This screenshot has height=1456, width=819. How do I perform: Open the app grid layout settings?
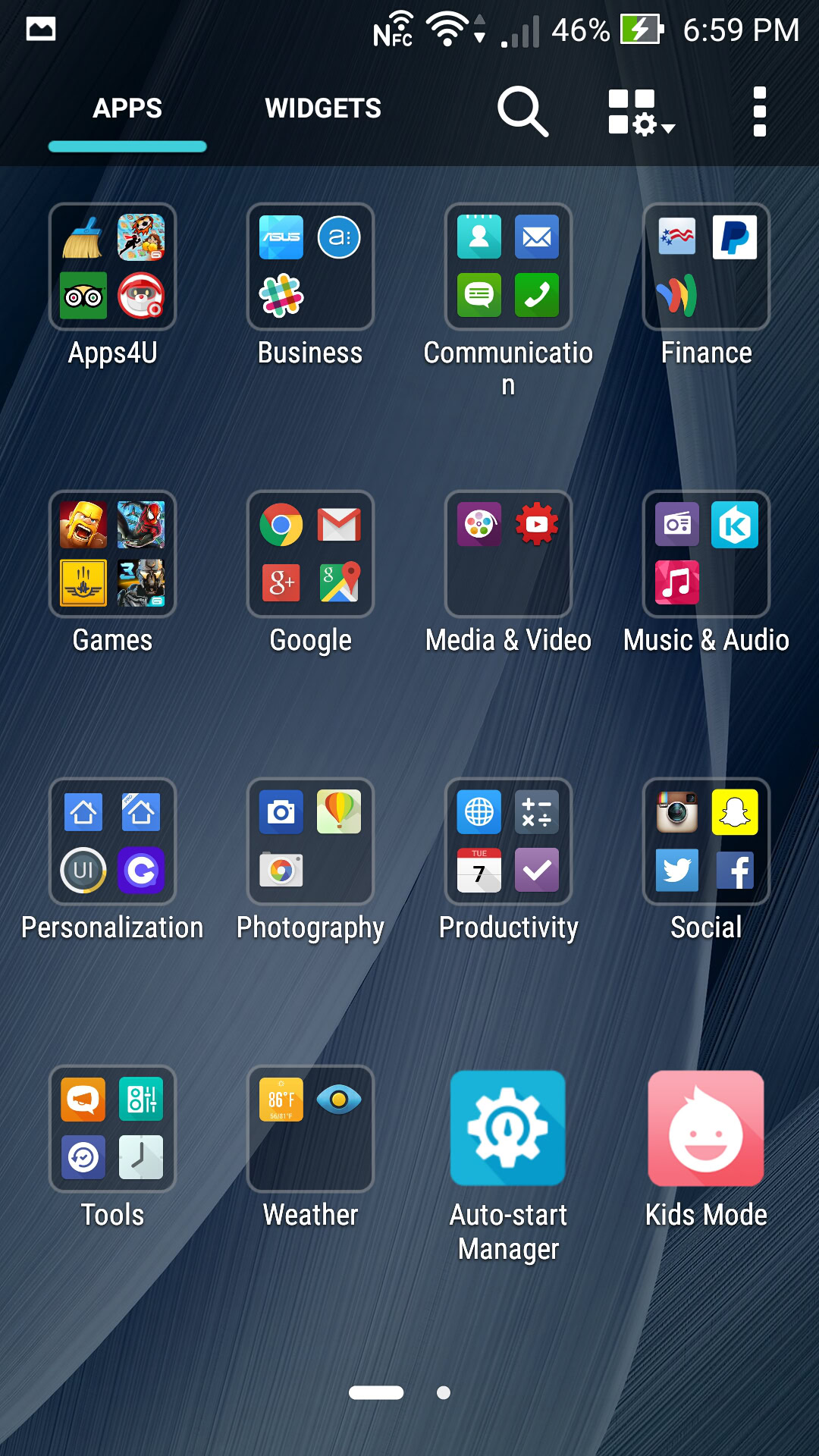pos(640,111)
